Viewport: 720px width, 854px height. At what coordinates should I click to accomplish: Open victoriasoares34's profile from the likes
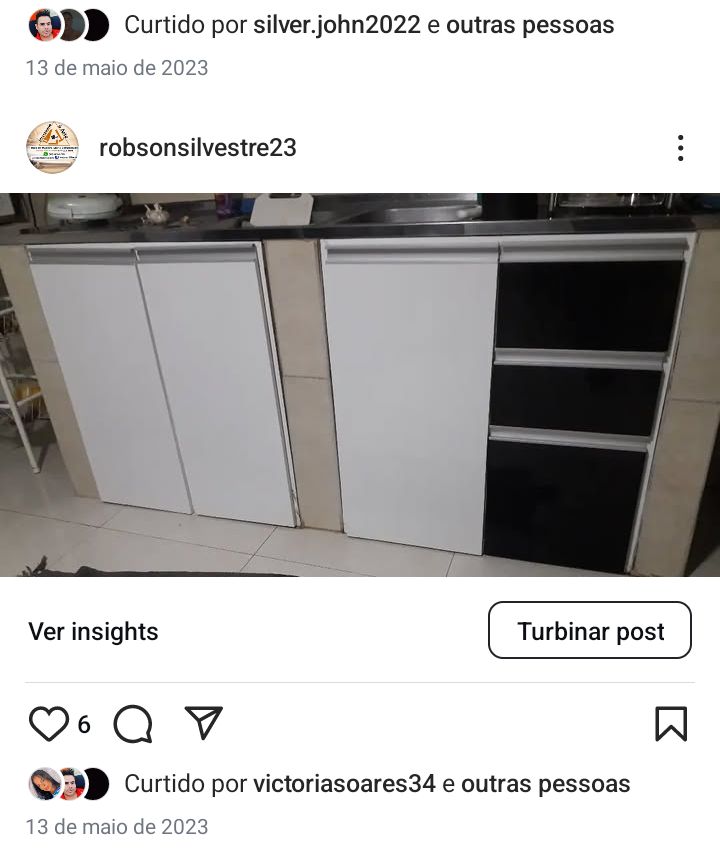345,783
